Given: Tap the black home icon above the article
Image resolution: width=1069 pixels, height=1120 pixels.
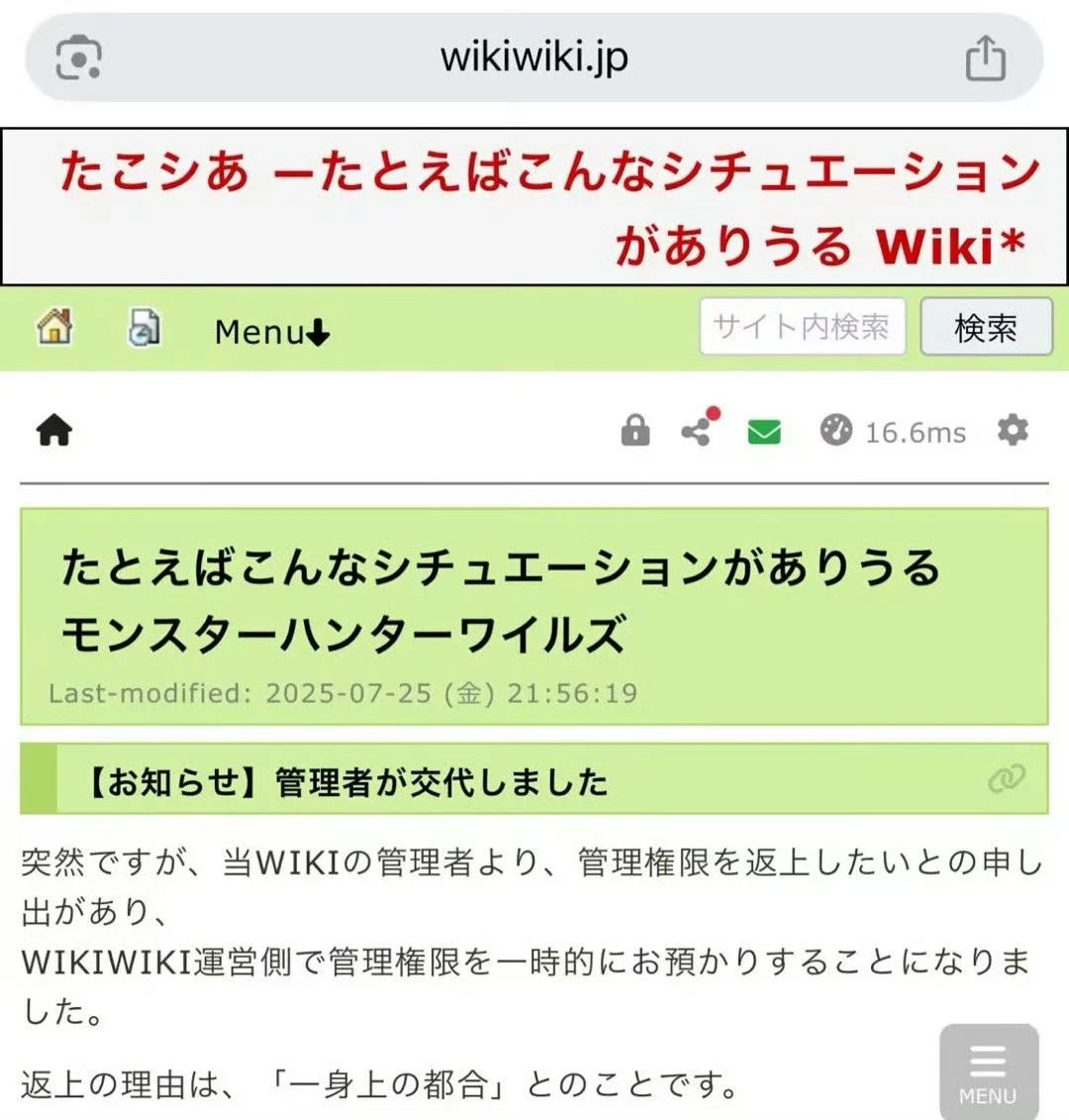Looking at the screenshot, I should pyautogui.click(x=54, y=431).
